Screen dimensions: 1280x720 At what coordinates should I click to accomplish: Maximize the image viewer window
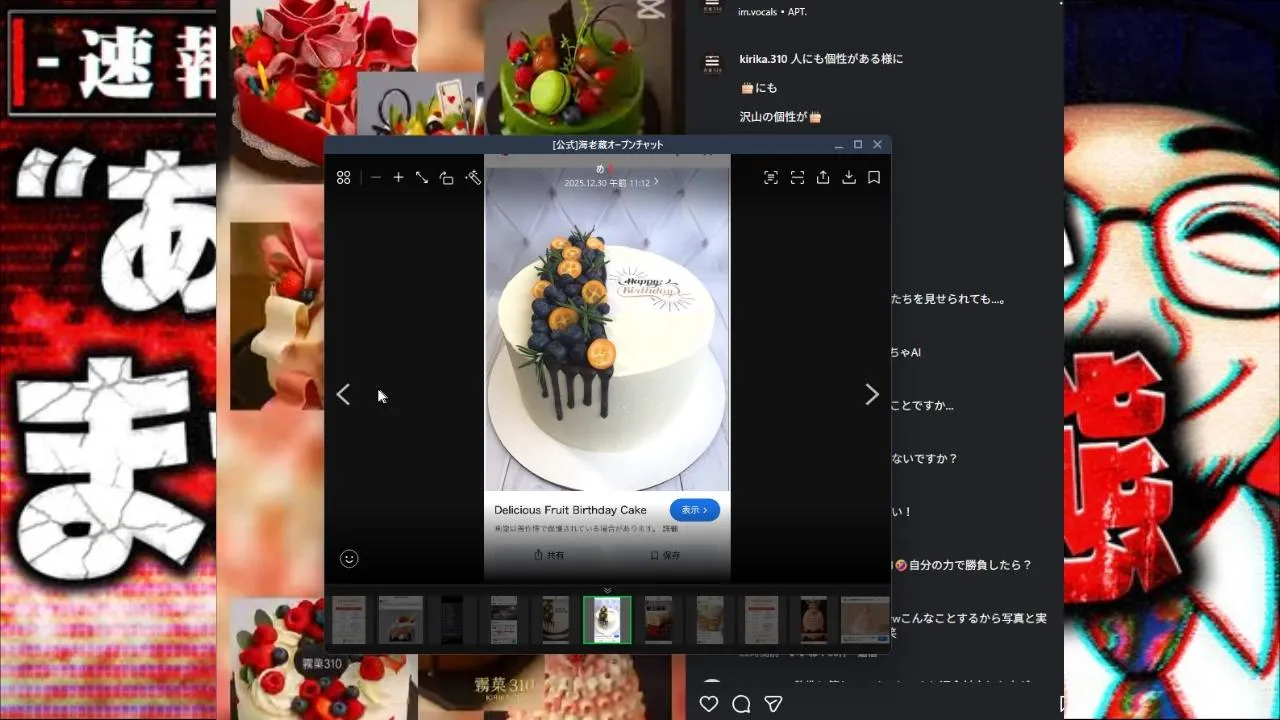click(x=857, y=145)
